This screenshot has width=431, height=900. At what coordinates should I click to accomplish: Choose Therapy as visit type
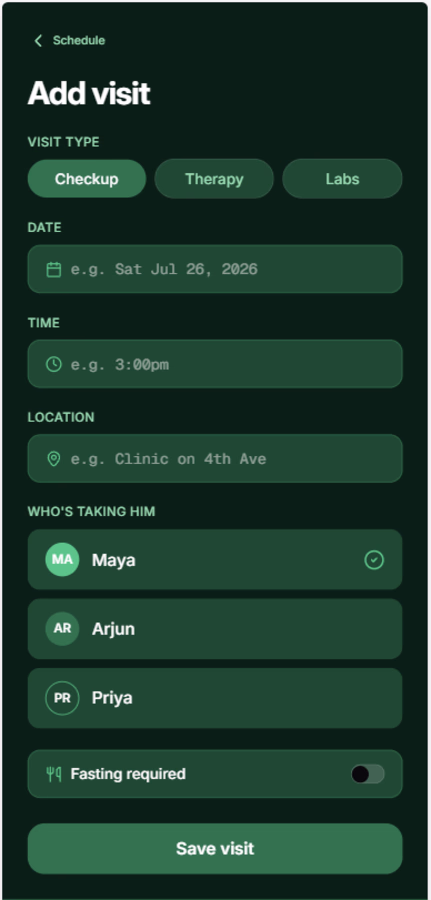pos(214,179)
